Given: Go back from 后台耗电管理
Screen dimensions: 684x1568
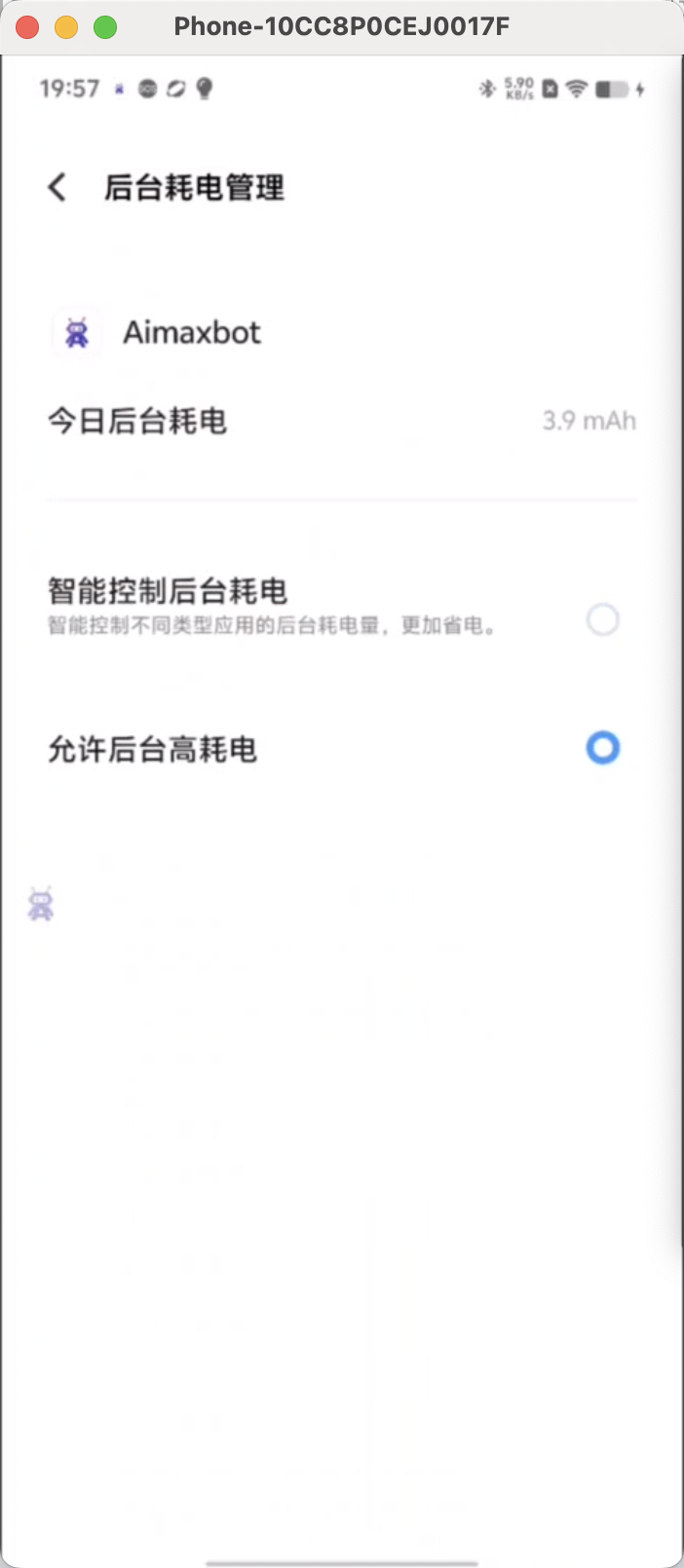Looking at the screenshot, I should coord(57,187).
